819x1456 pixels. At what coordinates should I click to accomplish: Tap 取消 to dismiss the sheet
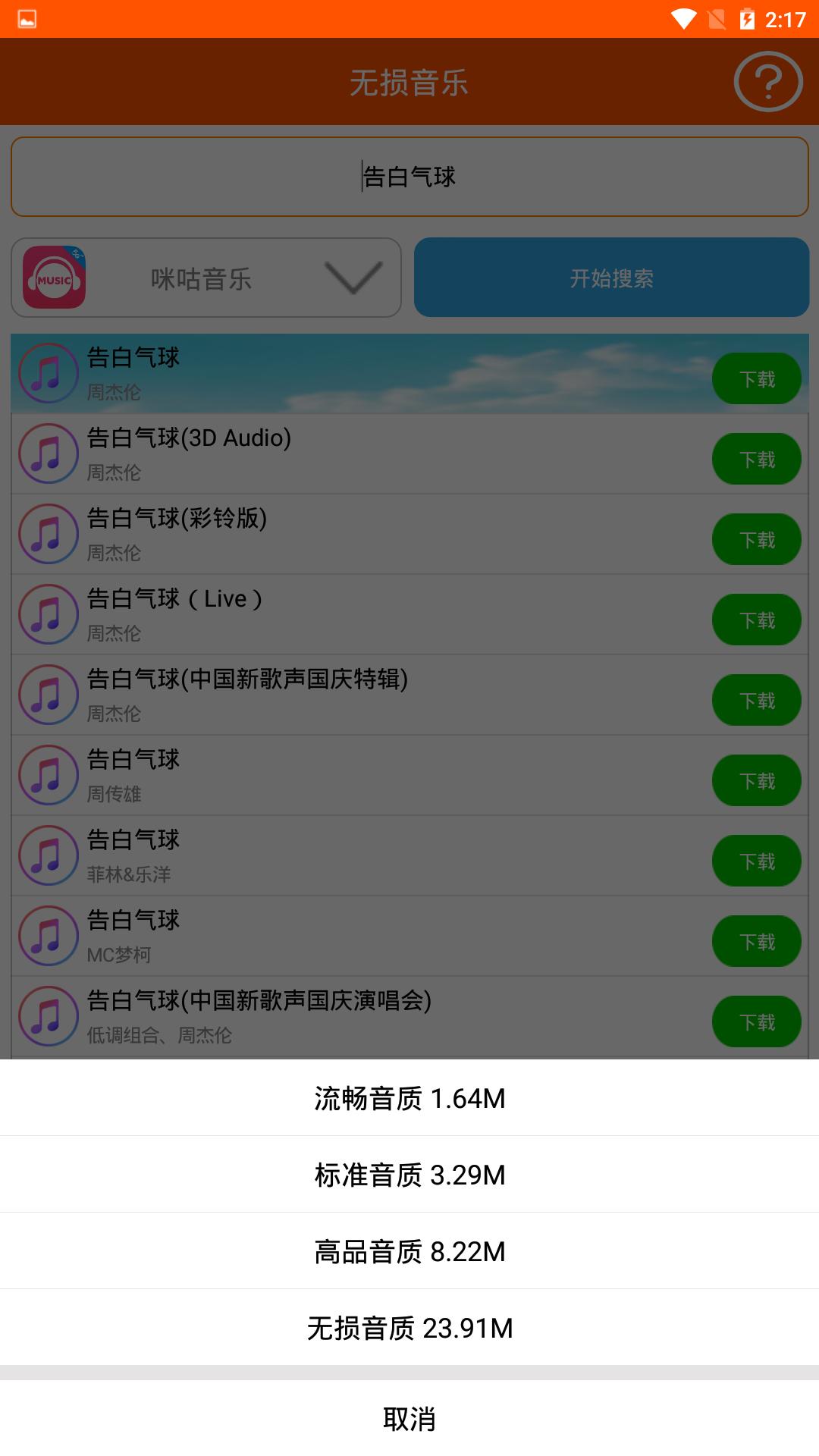[409, 1419]
